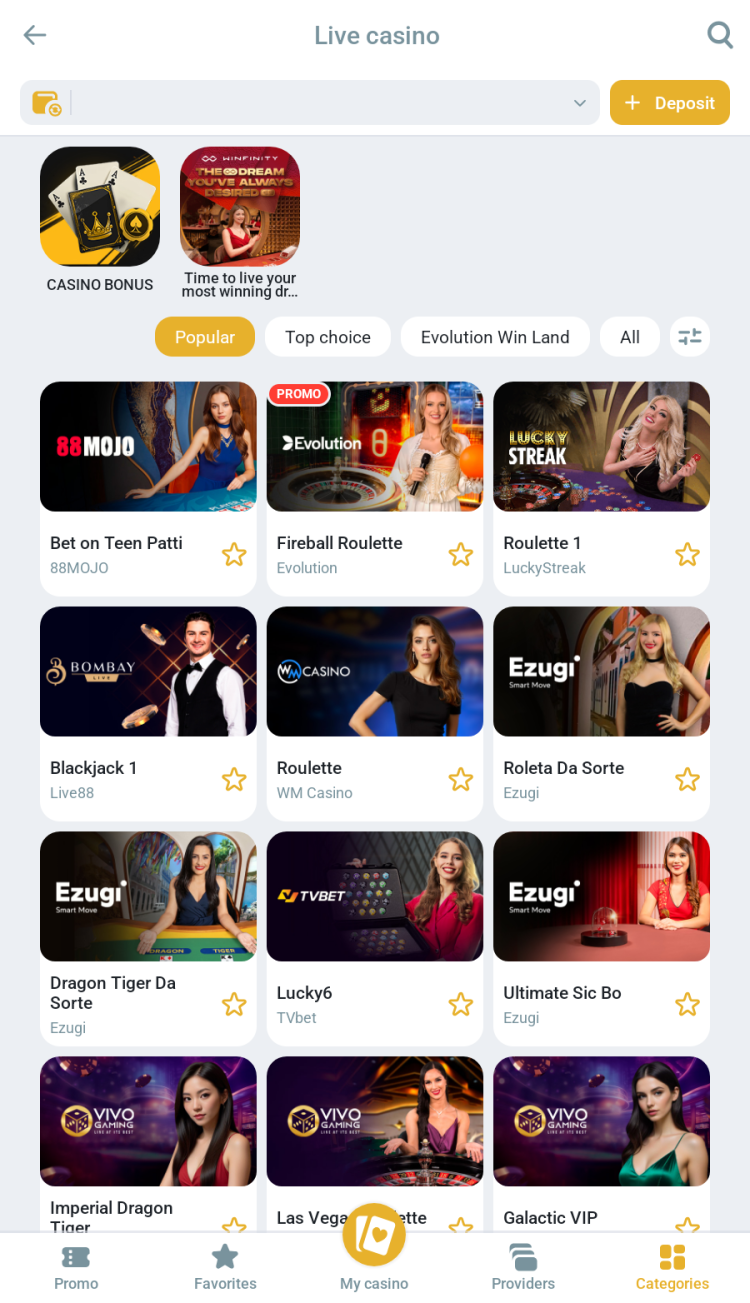This screenshot has width=750, height=1303.
Task: Play WM Casino Roulette
Action: pos(374,672)
